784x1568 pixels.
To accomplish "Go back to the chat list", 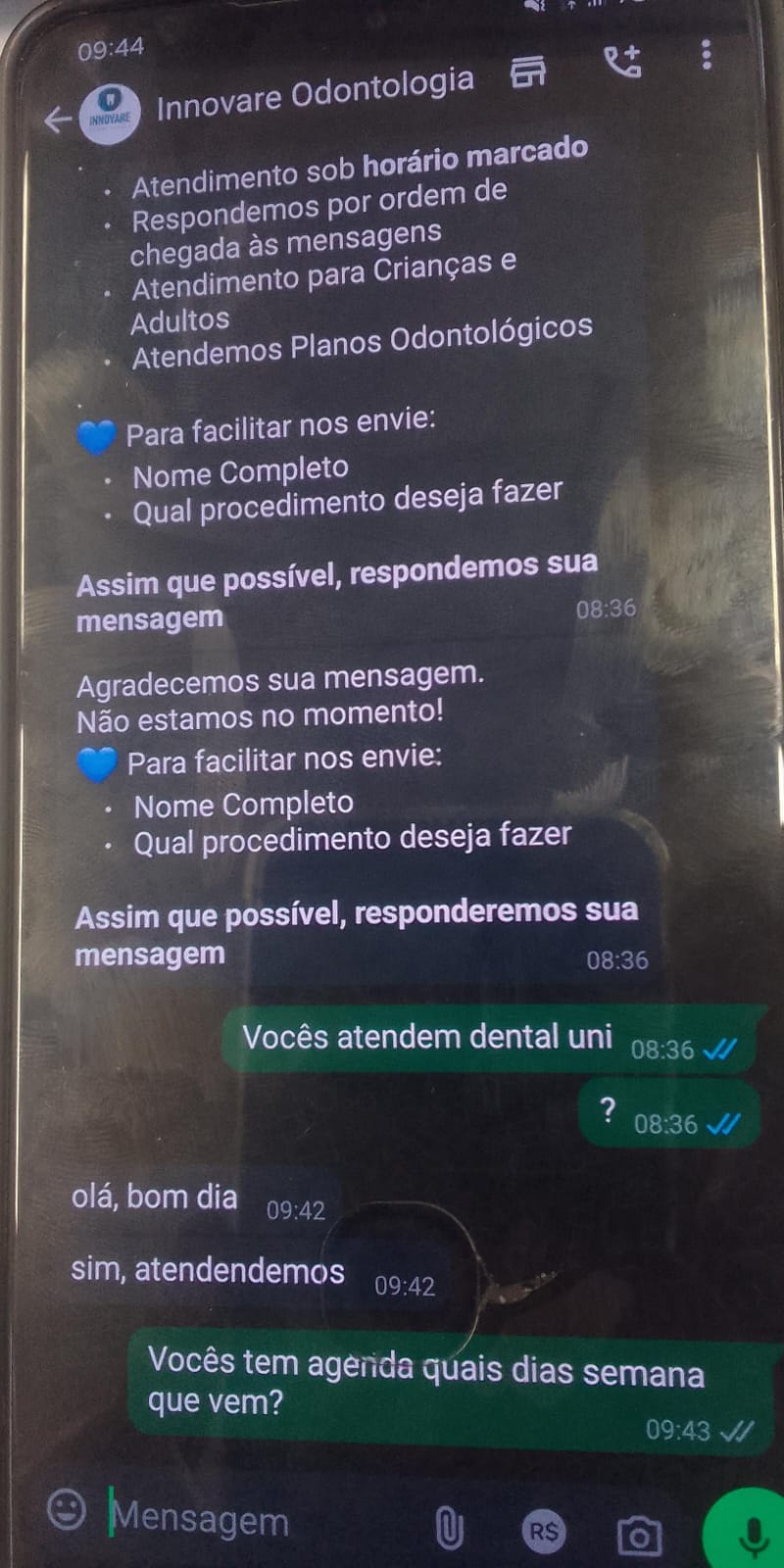I will 57,120.
